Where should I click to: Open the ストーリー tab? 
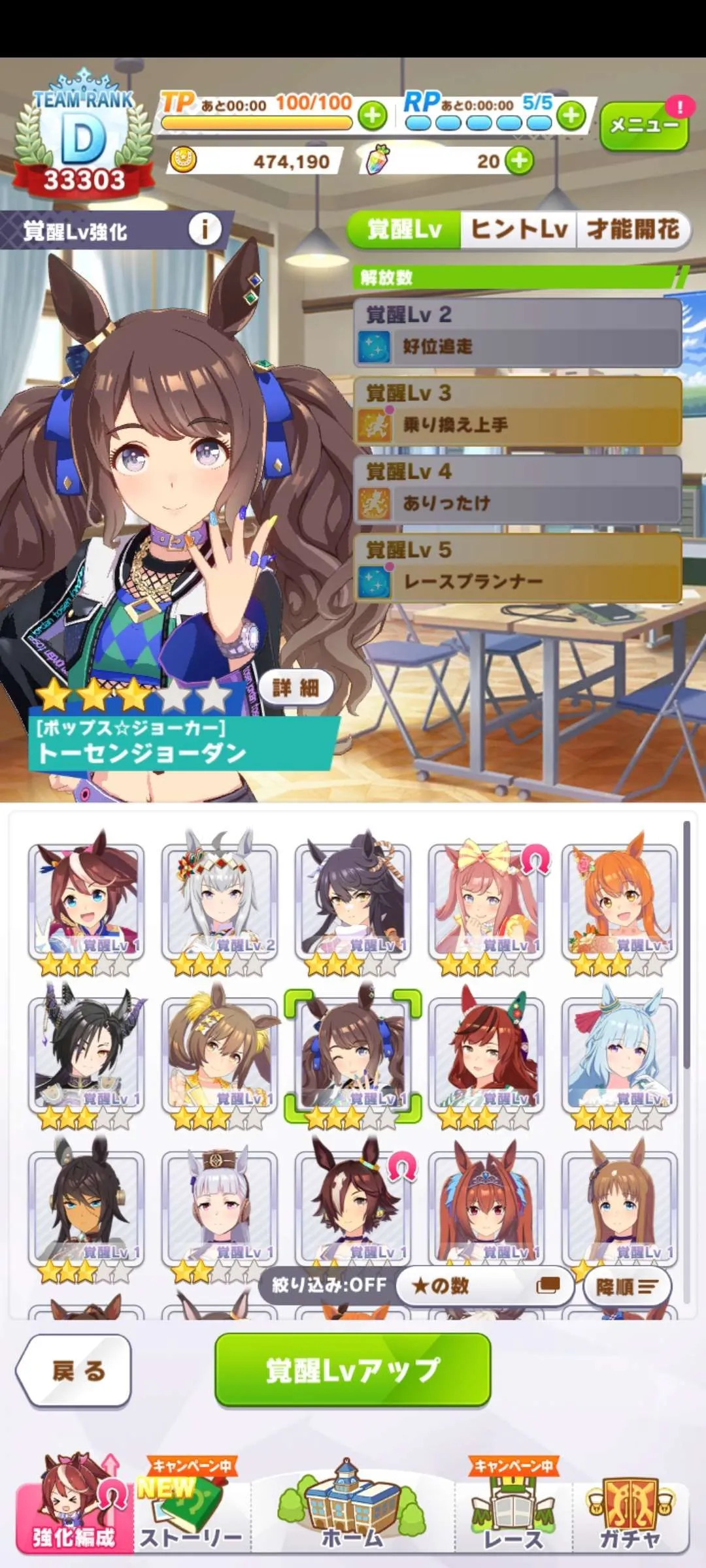tap(192, 1516)
